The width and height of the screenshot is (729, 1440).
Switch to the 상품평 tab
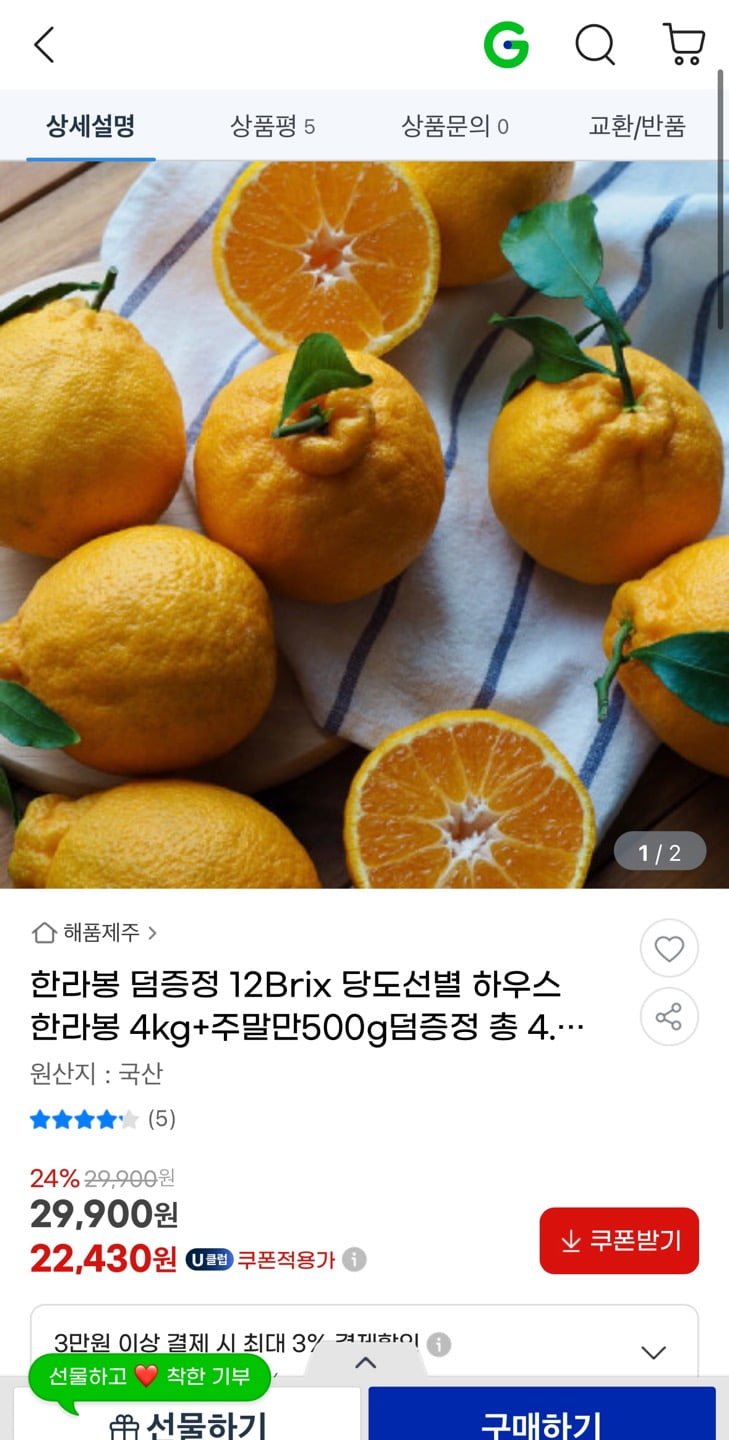(272, 126)
